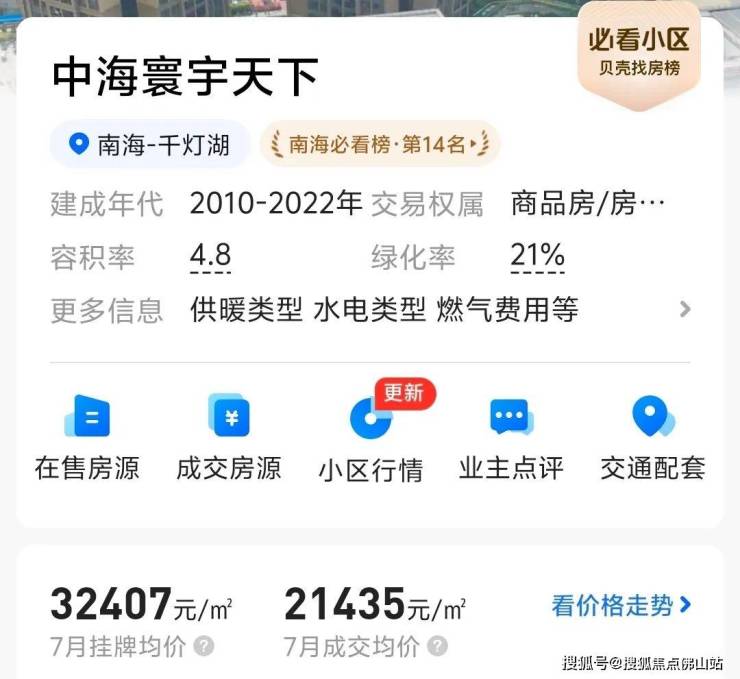Image resolution: width=740 pixels, height=679 pixels.
Task: Read 业主点评 owner reviews
Action: 512,437
